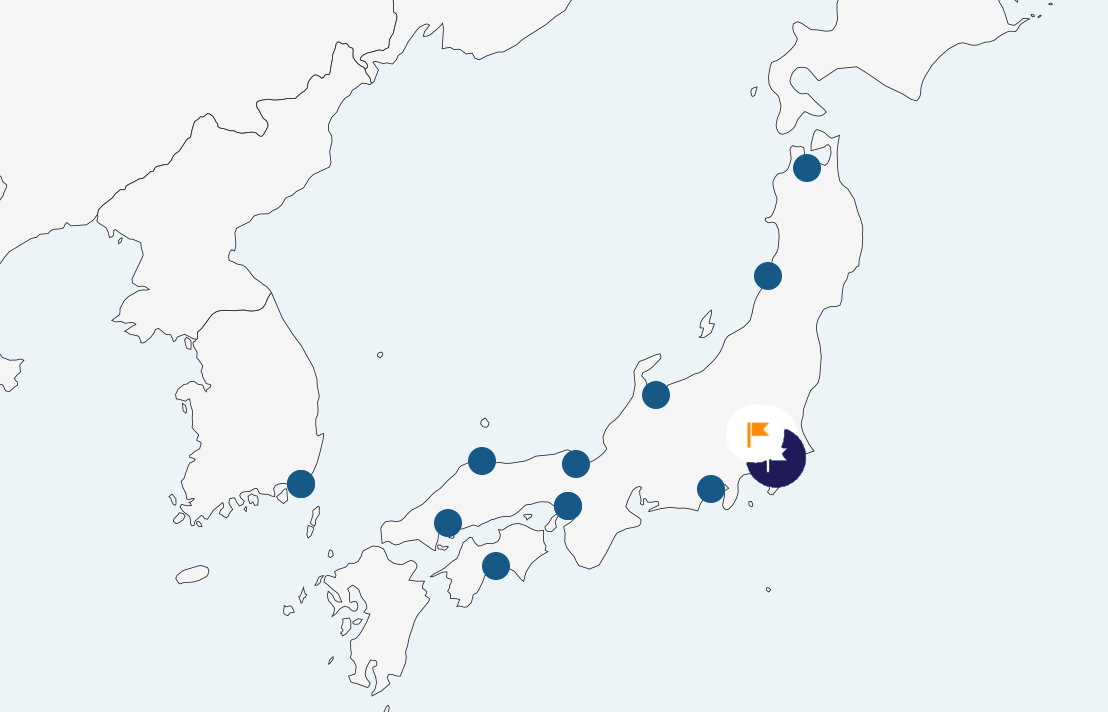Select the marker near Kanazawa on the Sea of Japan coast
1108x712 pixels.
[x=656, y=395]
